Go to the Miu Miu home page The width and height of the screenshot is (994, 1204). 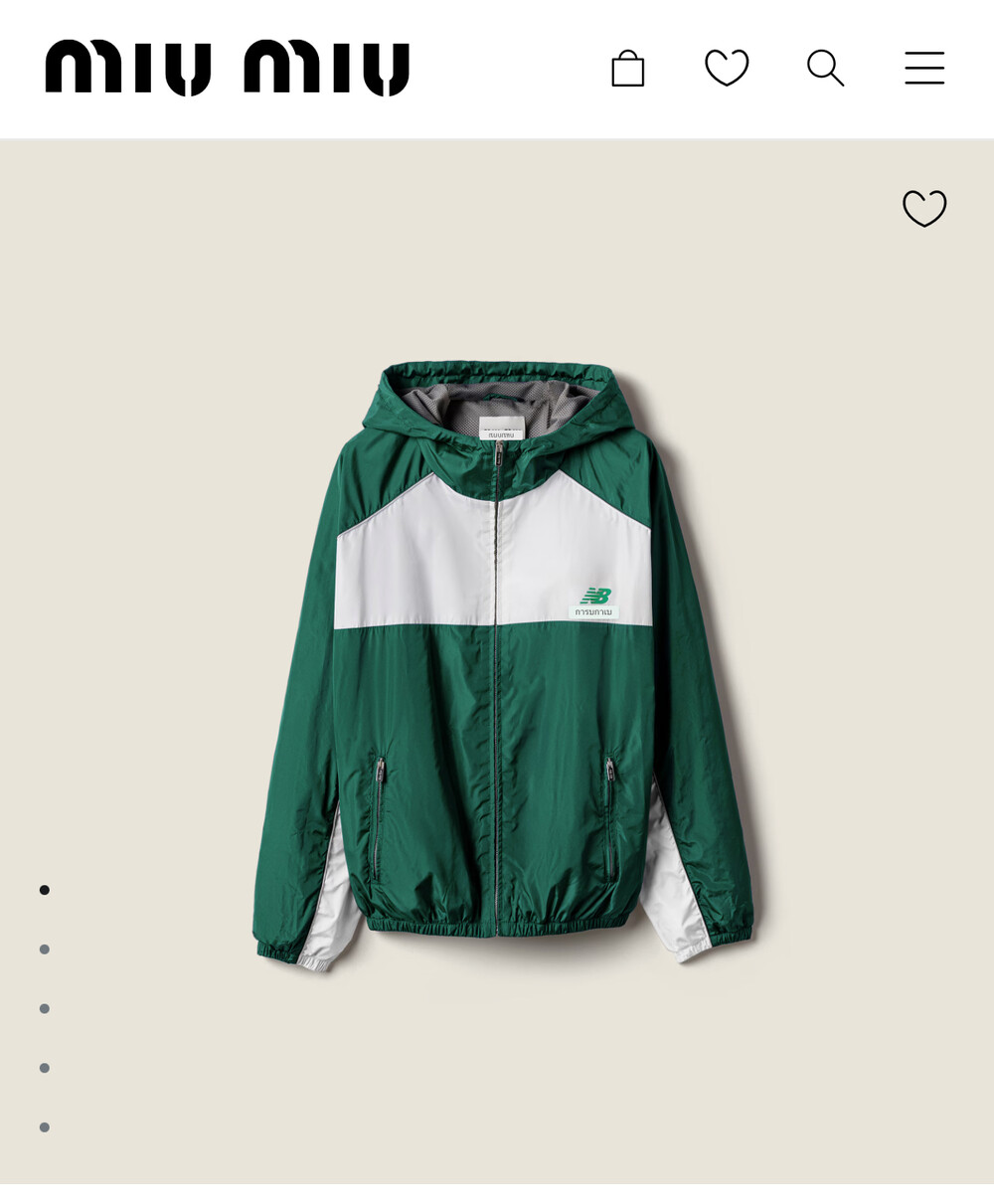point(228,69)
